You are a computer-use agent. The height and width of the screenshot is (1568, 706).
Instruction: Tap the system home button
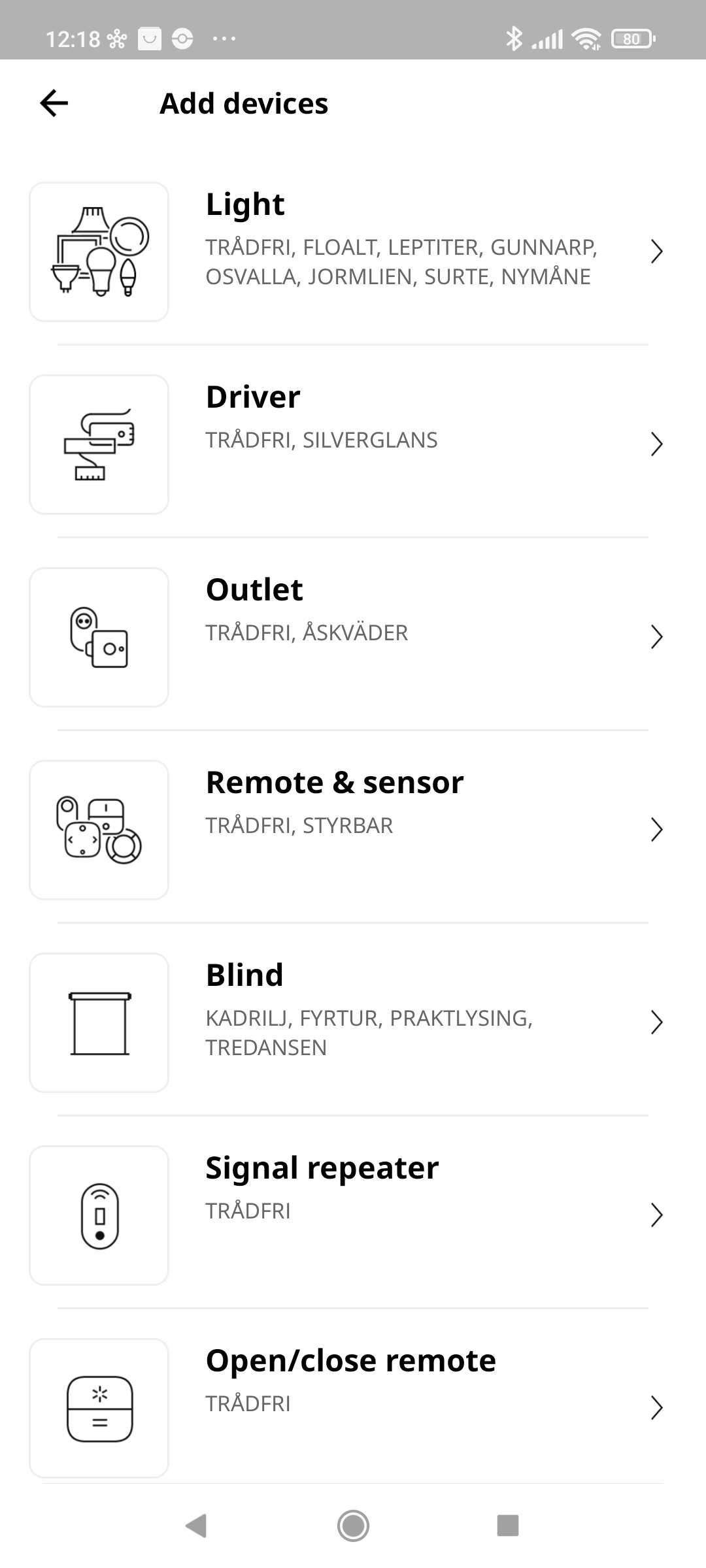tap(353, 1526)
